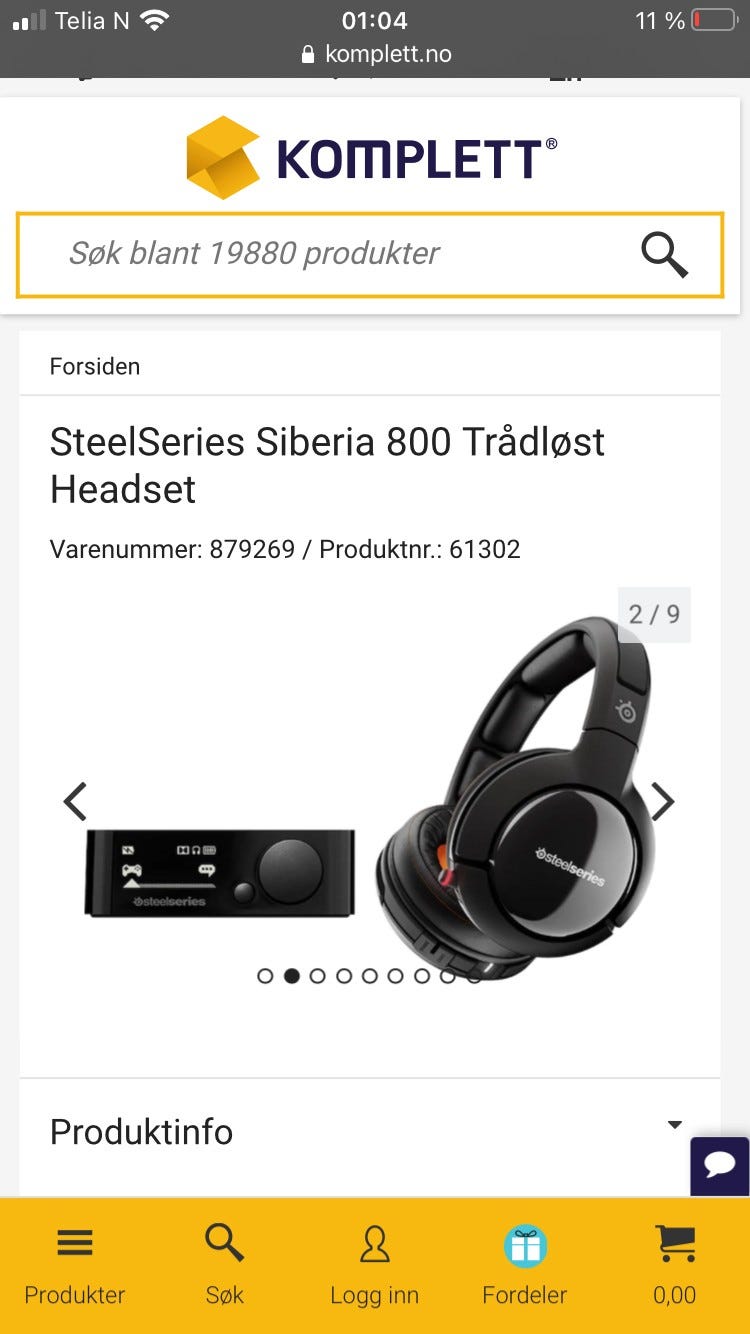Screen dimensions: 750x1334
Task: Open the live chat bubble
Action: [x=720, y=1165]
